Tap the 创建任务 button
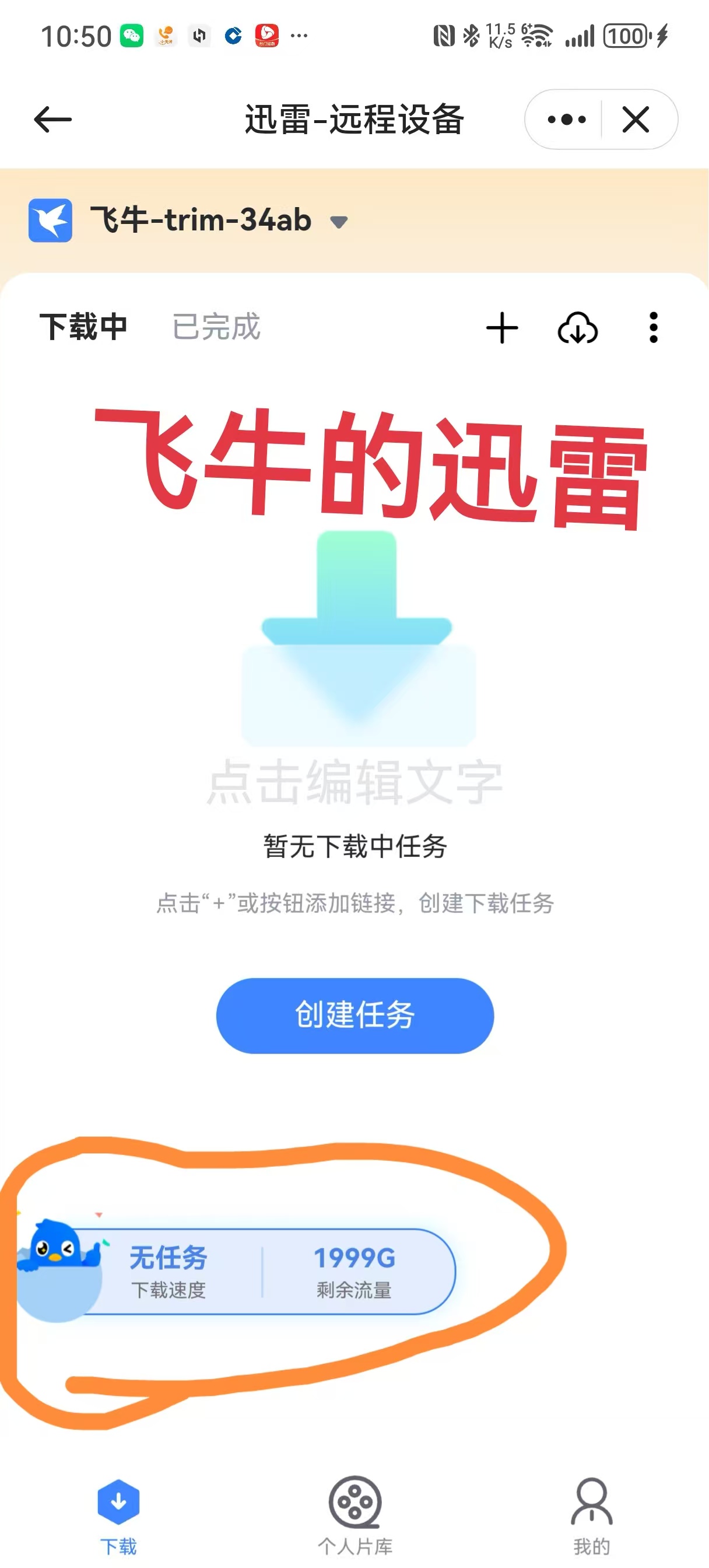The image size is (709, 1568). coord(355,1016)
